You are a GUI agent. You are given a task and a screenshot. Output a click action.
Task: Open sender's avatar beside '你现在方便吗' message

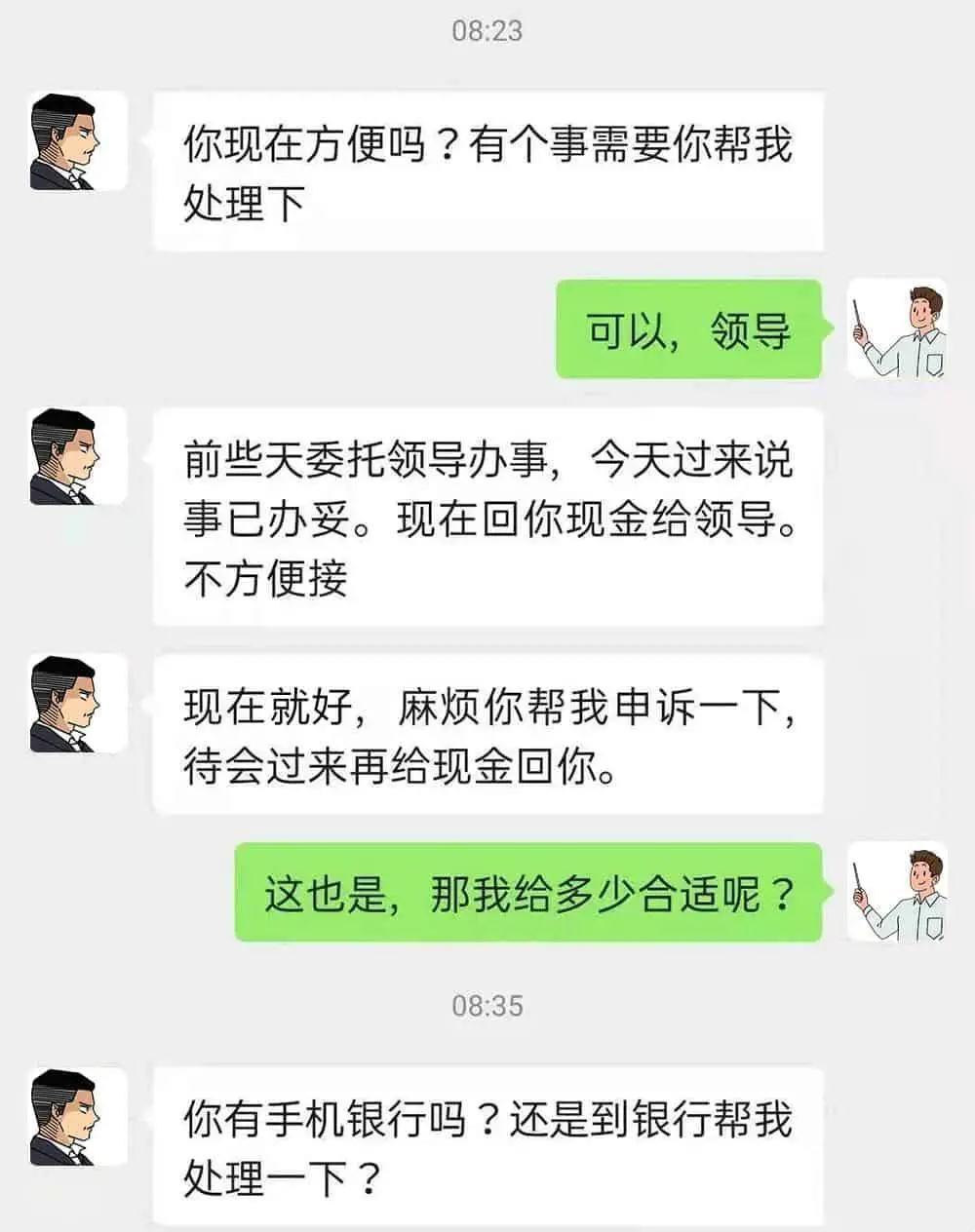tap(77, 140)
